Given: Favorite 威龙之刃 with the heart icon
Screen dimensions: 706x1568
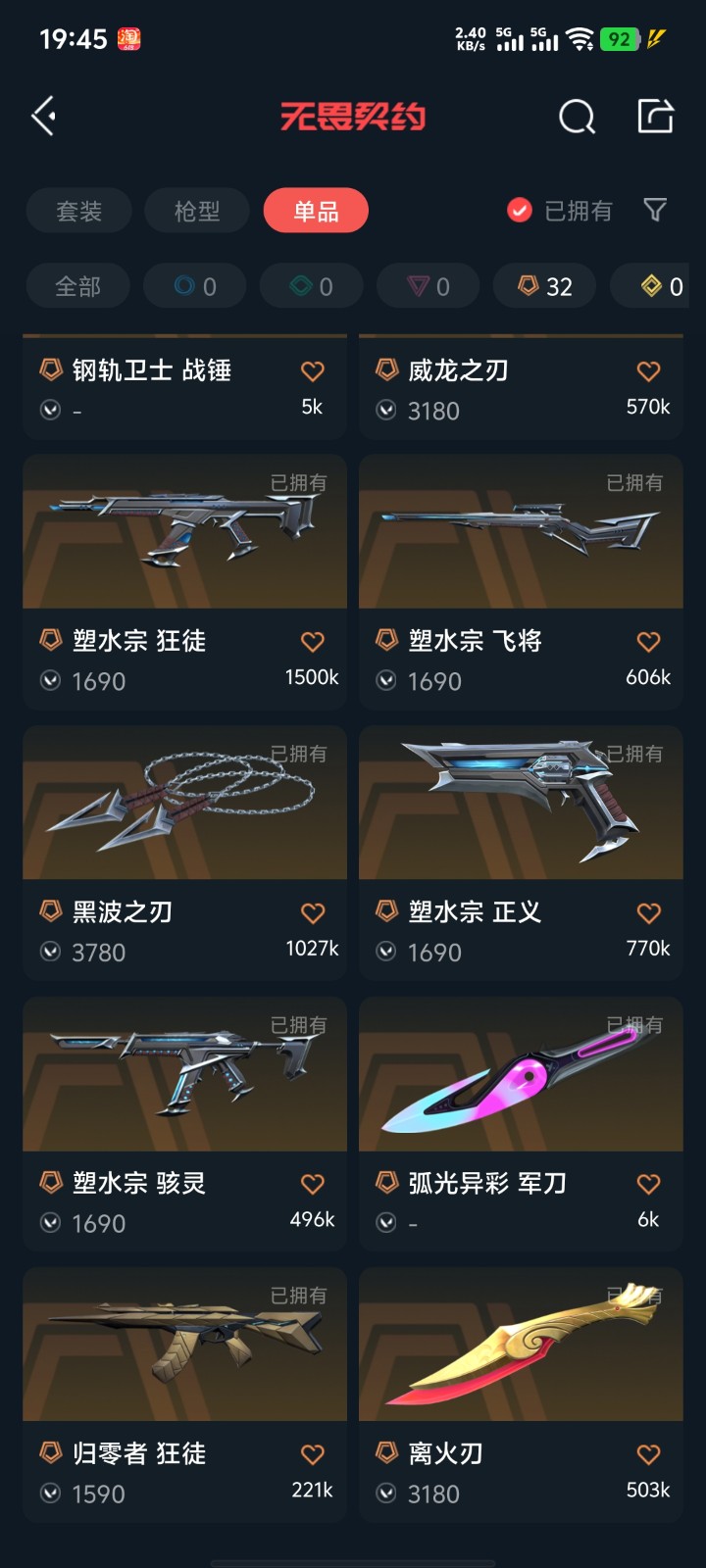Looking at the screenshot, I should (x=648, y=371).
